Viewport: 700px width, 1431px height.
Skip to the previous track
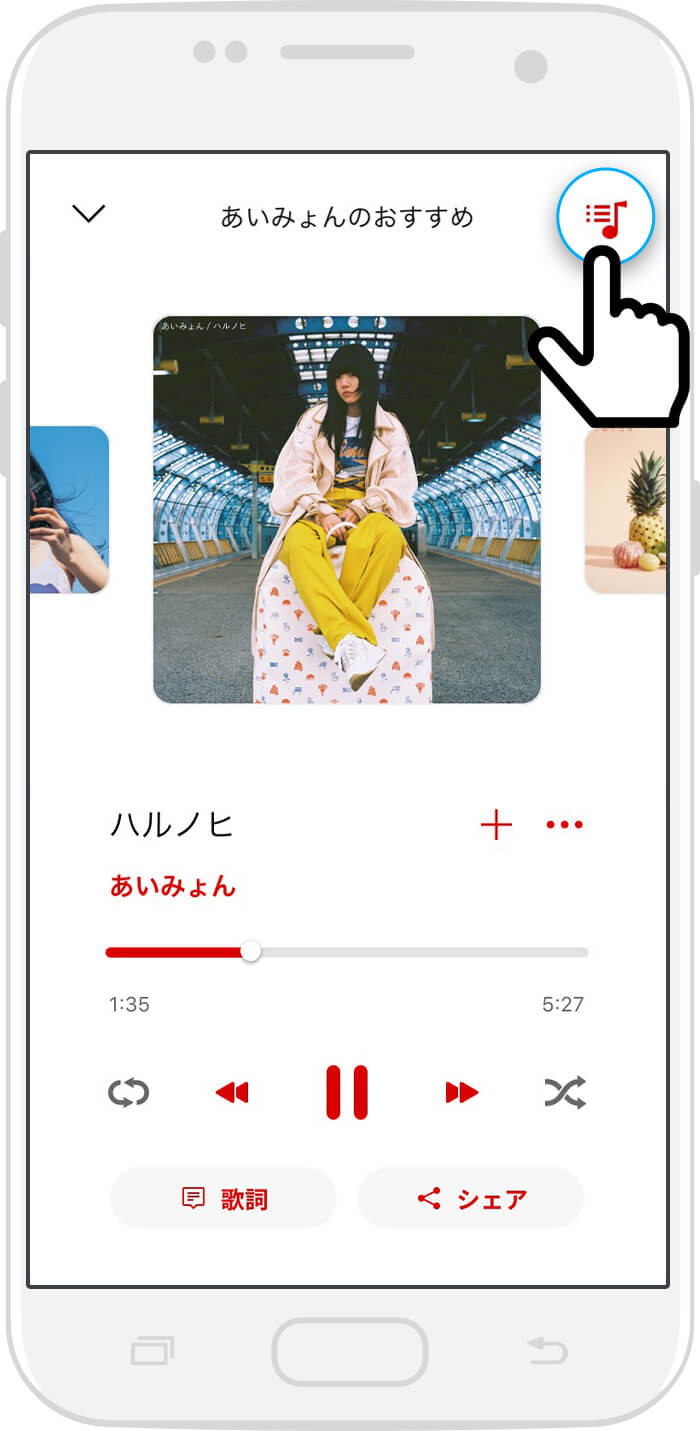232,1092
